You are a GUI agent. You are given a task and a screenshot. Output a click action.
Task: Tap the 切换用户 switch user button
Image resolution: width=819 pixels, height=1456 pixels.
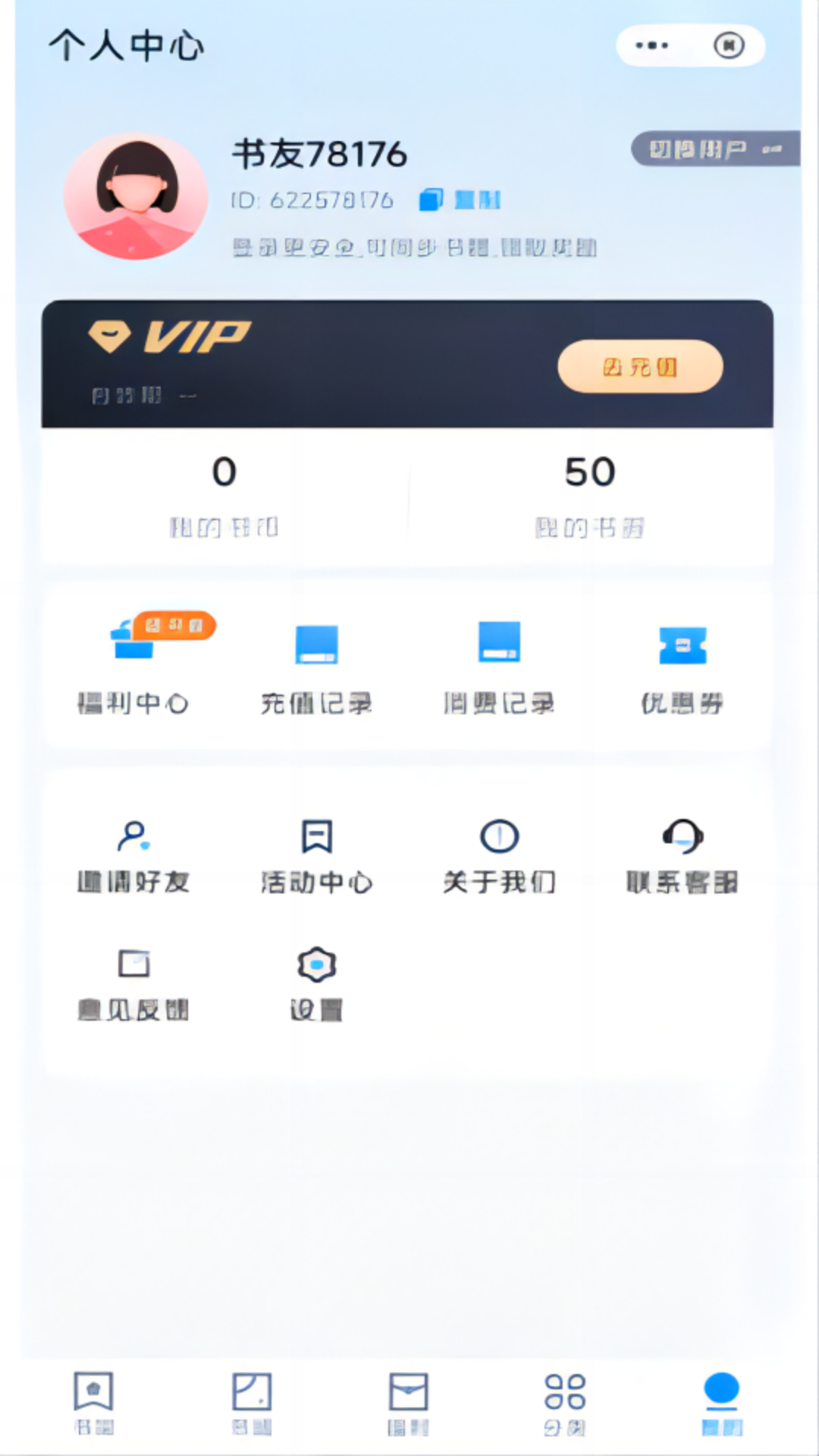coord(711,149)
